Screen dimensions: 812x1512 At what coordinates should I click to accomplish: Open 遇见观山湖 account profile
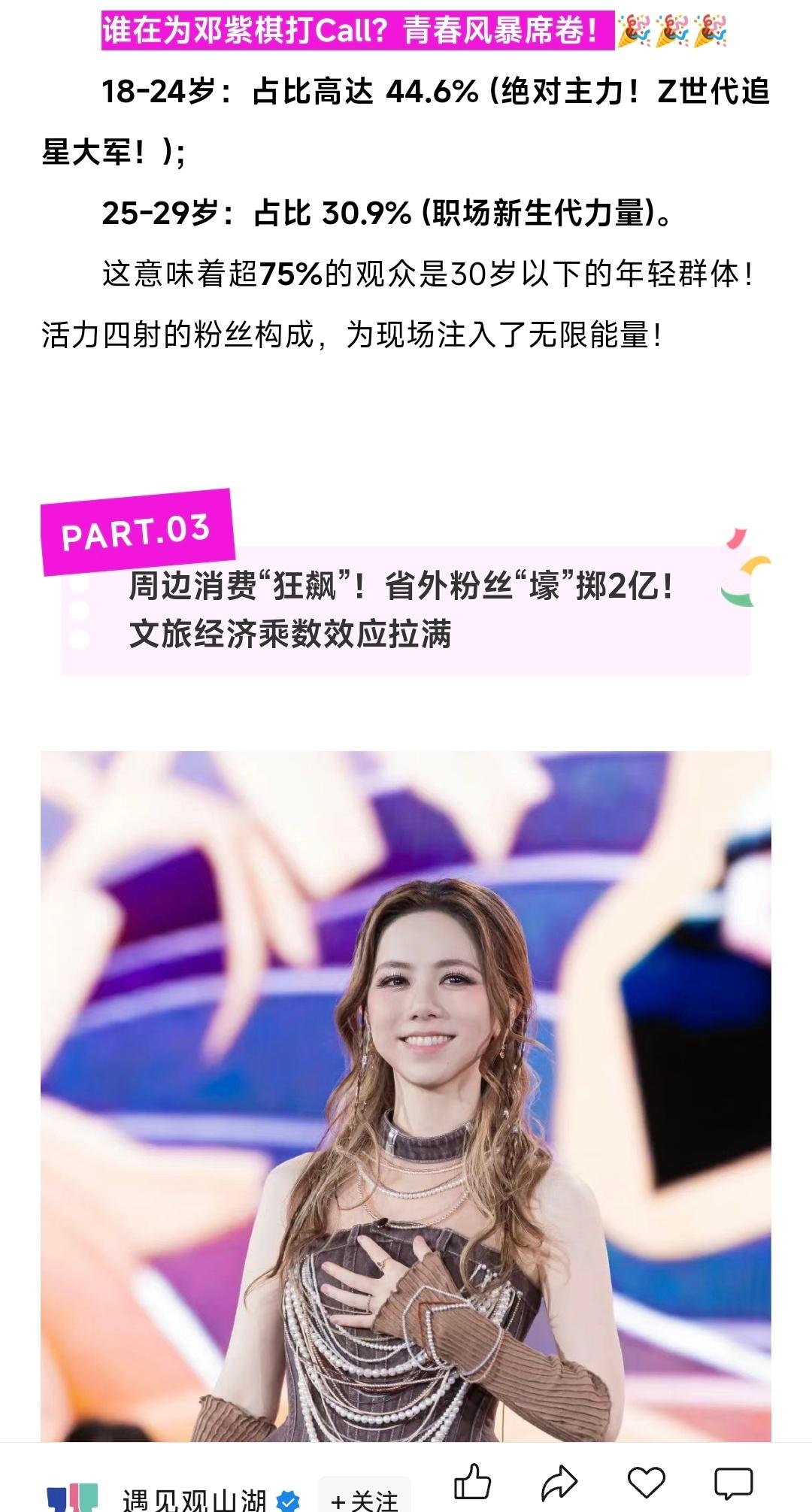pos(194,1499)
